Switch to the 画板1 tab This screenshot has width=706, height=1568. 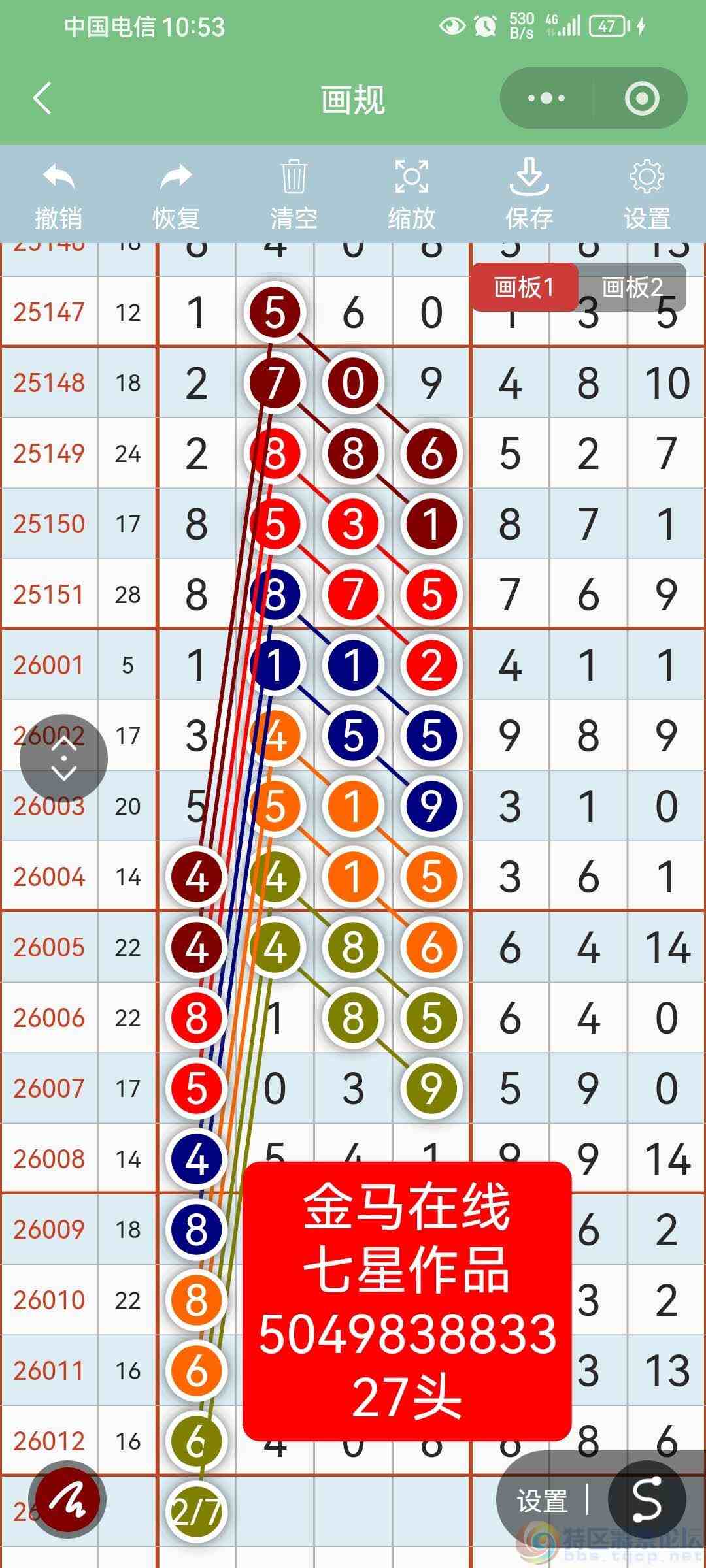pos(524,287)
